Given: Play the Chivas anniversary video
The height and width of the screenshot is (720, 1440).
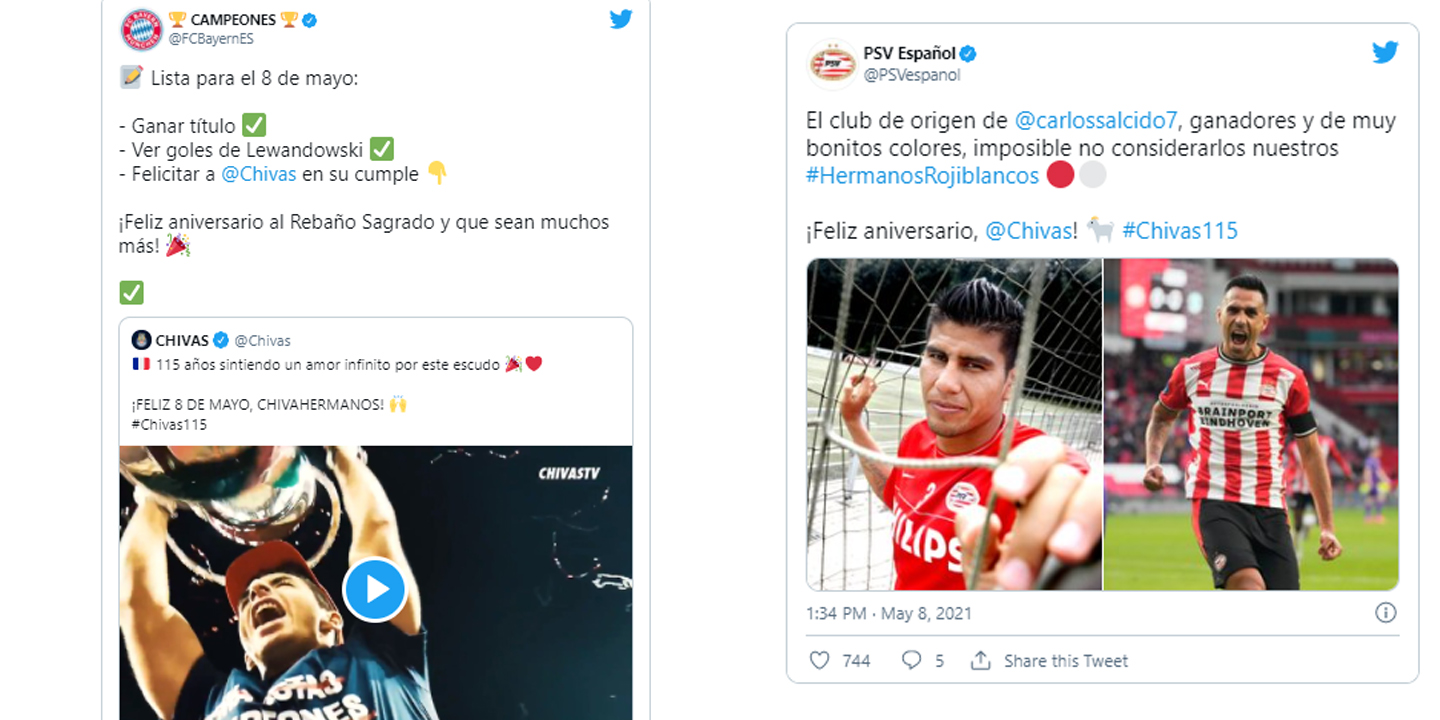Looking at the screenshot, I should tap(375, 590).
